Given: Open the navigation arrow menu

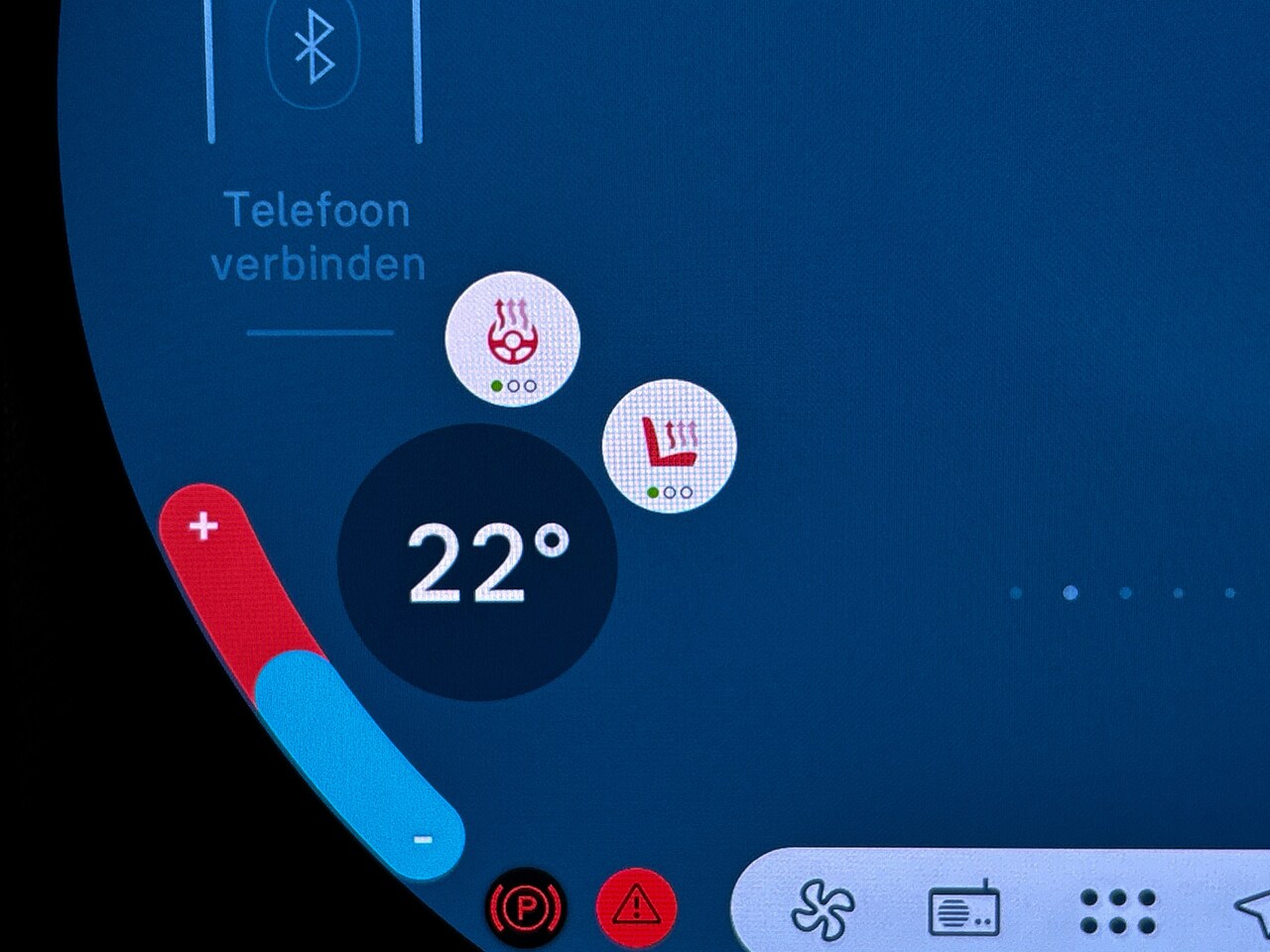Looking at the screenshot, I should (1252, 909).
